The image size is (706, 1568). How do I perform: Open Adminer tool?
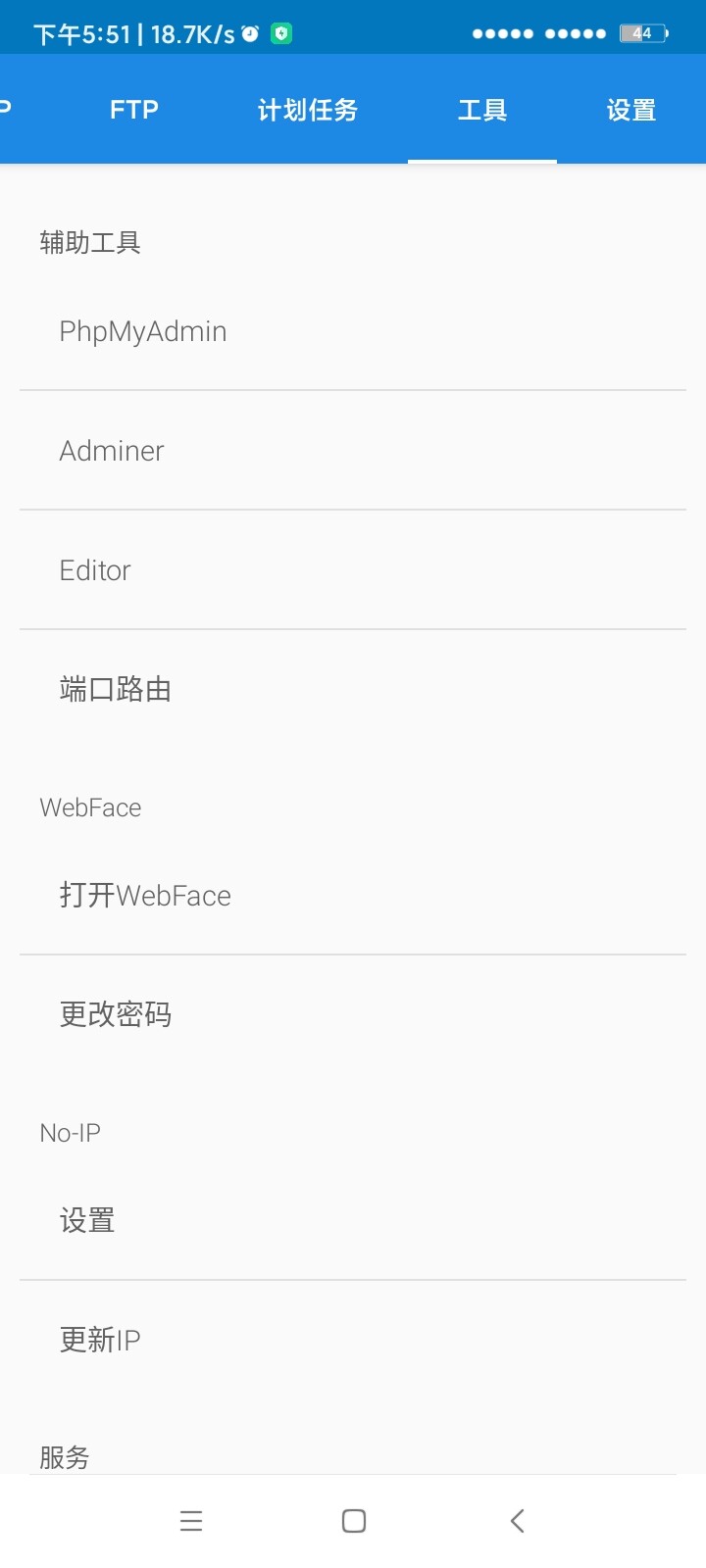pos(112,451)
